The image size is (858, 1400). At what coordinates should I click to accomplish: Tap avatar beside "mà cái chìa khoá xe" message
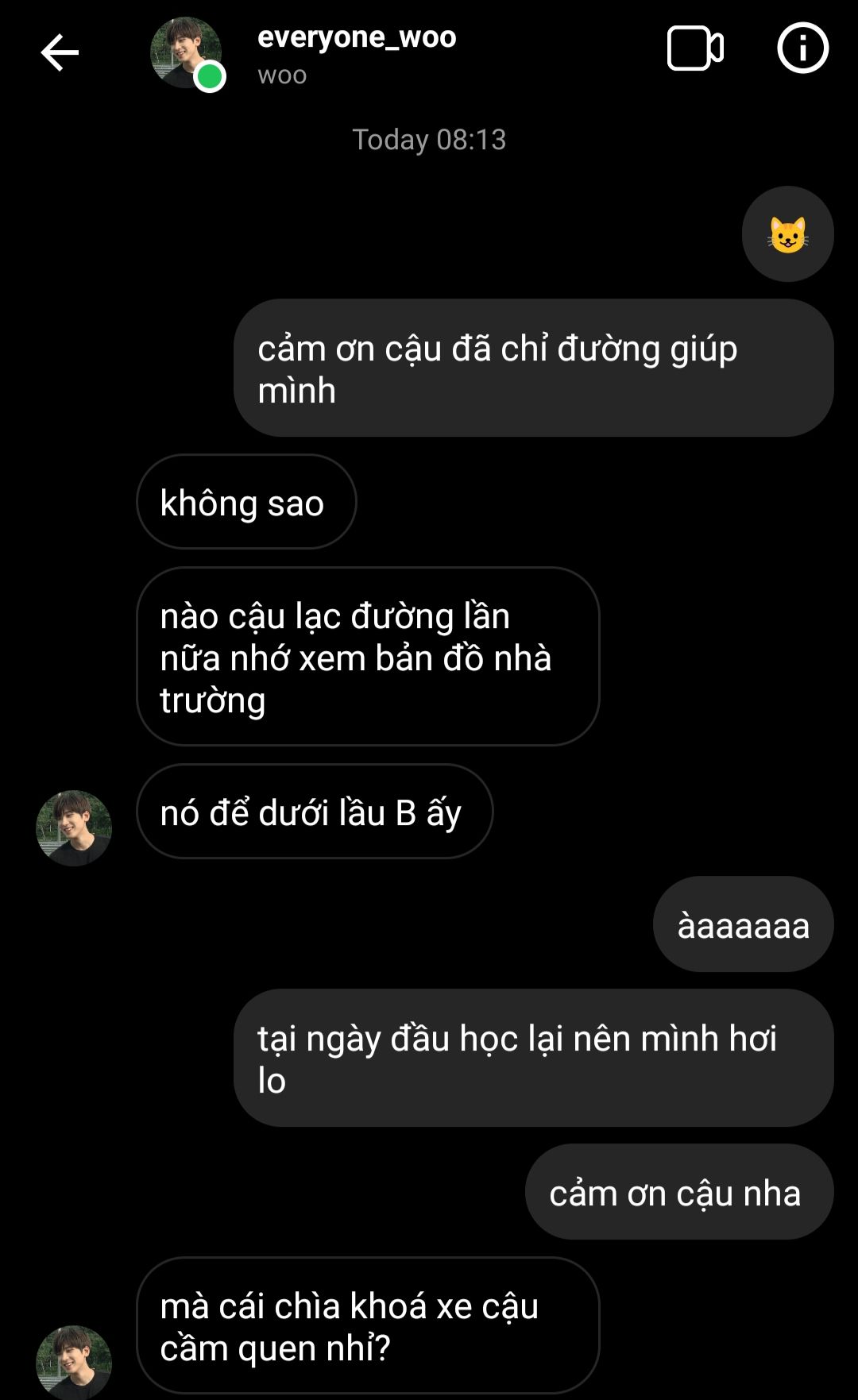coord(74,1361)
